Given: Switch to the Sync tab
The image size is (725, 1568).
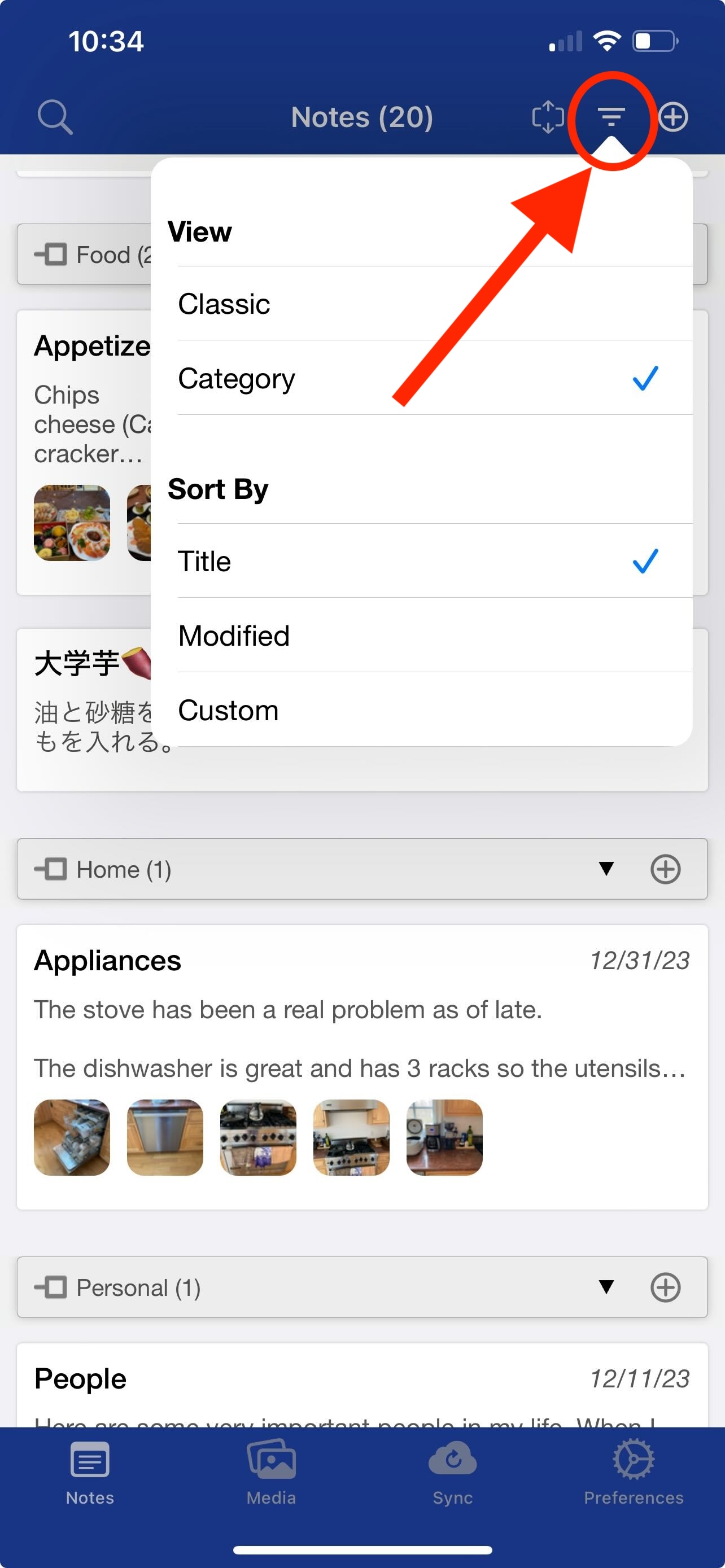Looking at the screenshot, I should pos(452,1472).
